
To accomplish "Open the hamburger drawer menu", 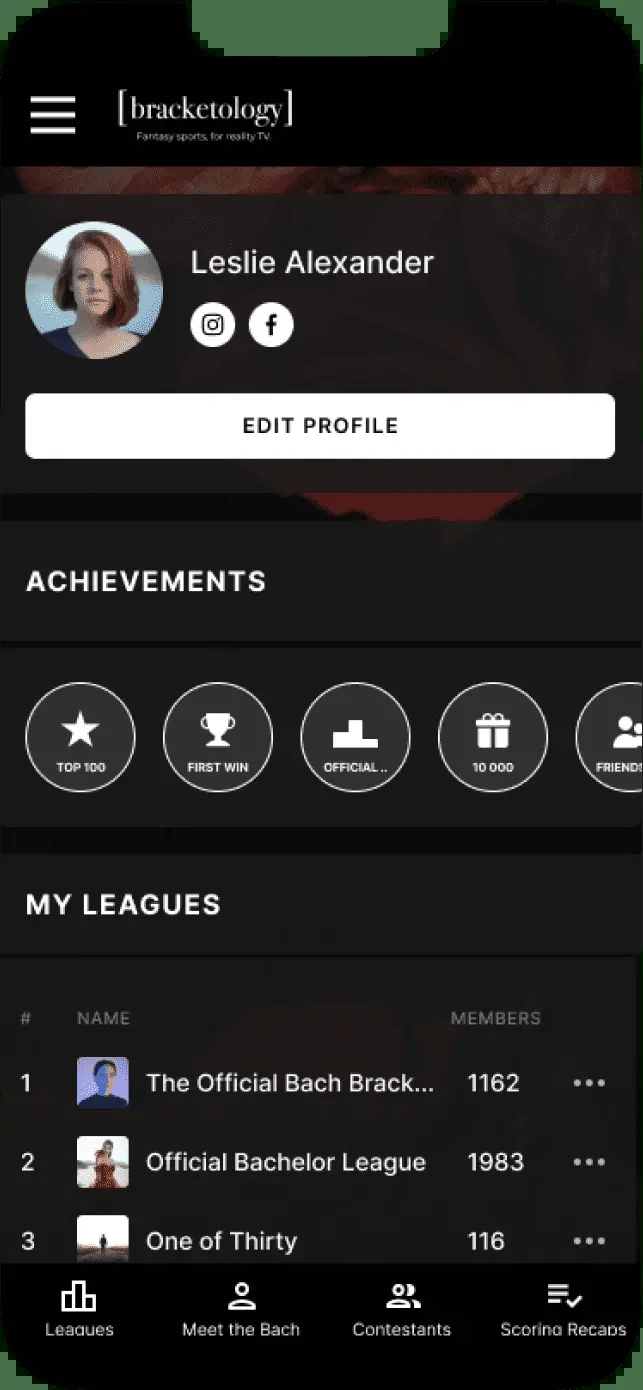I will 53,114.
